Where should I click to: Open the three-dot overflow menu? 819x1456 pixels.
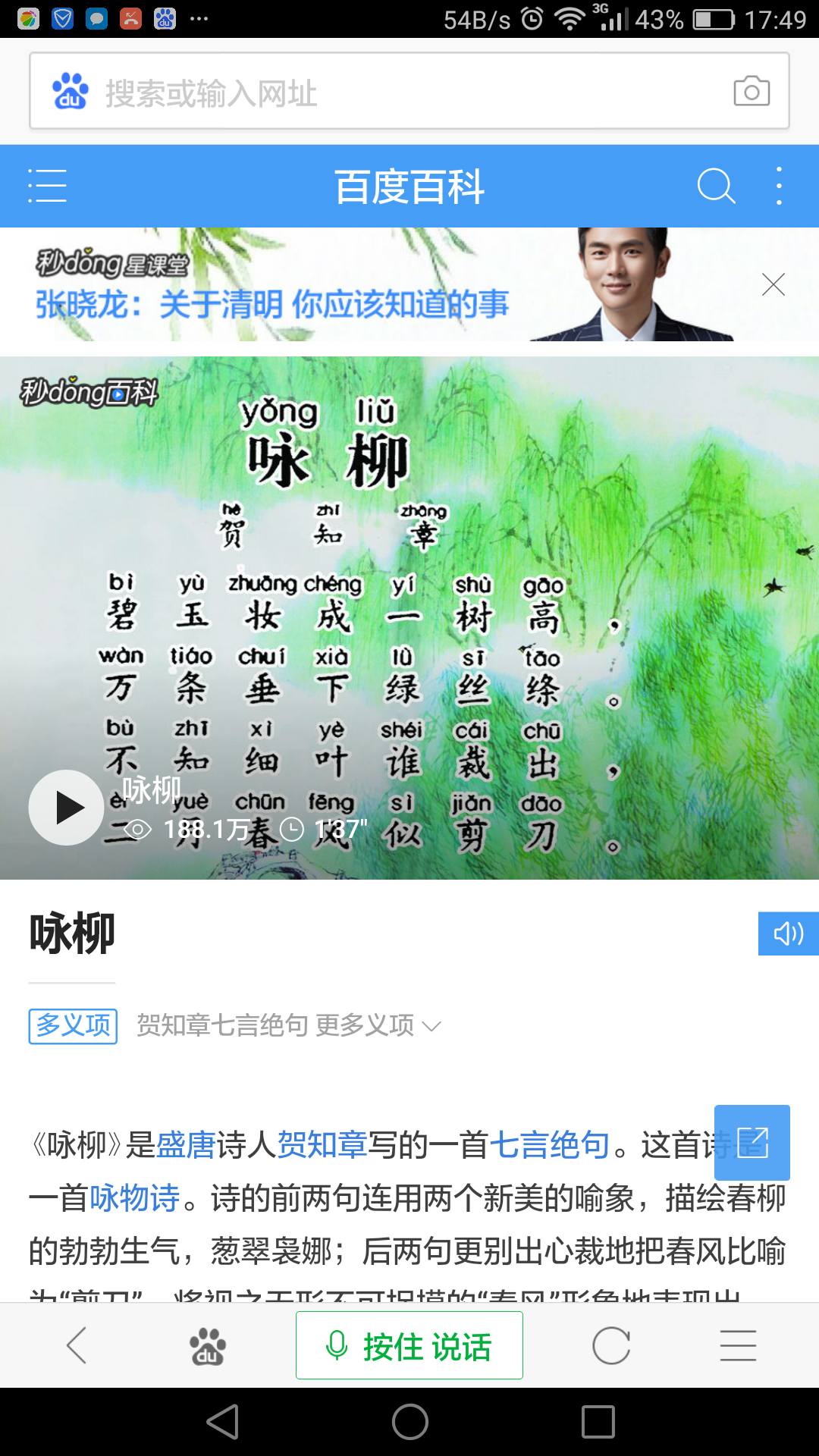(779, 186)
